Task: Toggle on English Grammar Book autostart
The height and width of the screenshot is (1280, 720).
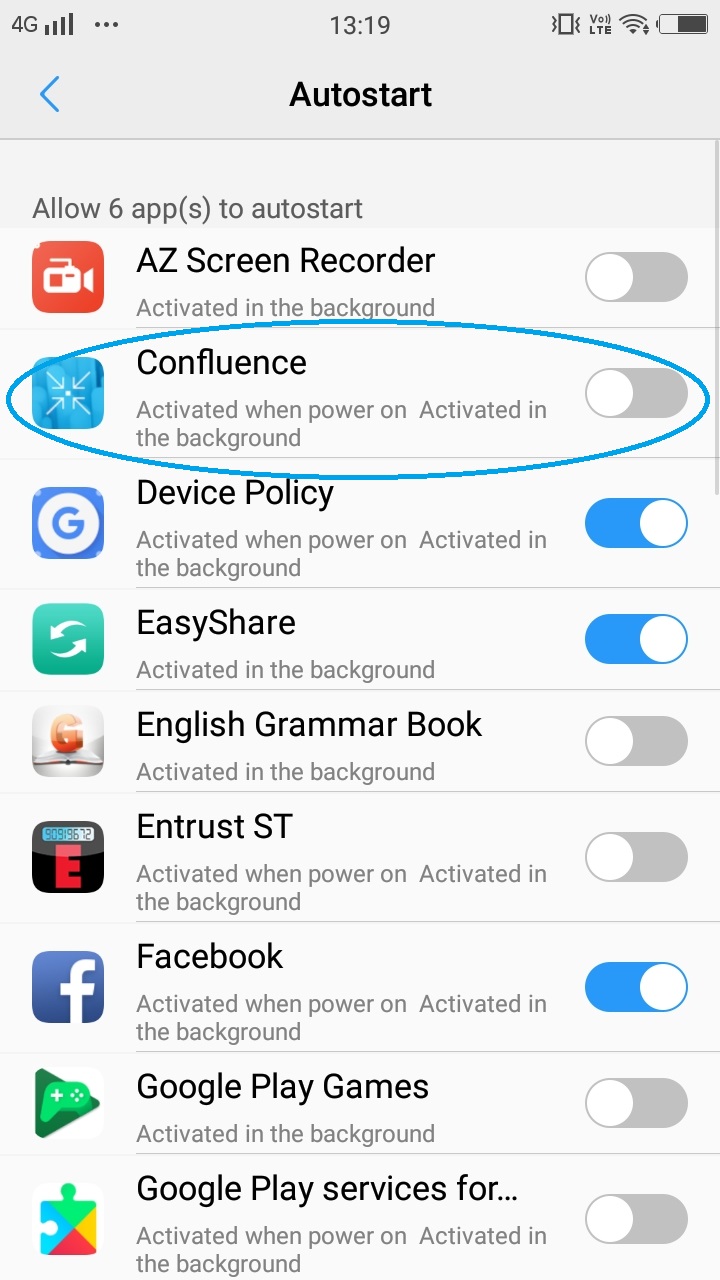Action: [636, 741]
